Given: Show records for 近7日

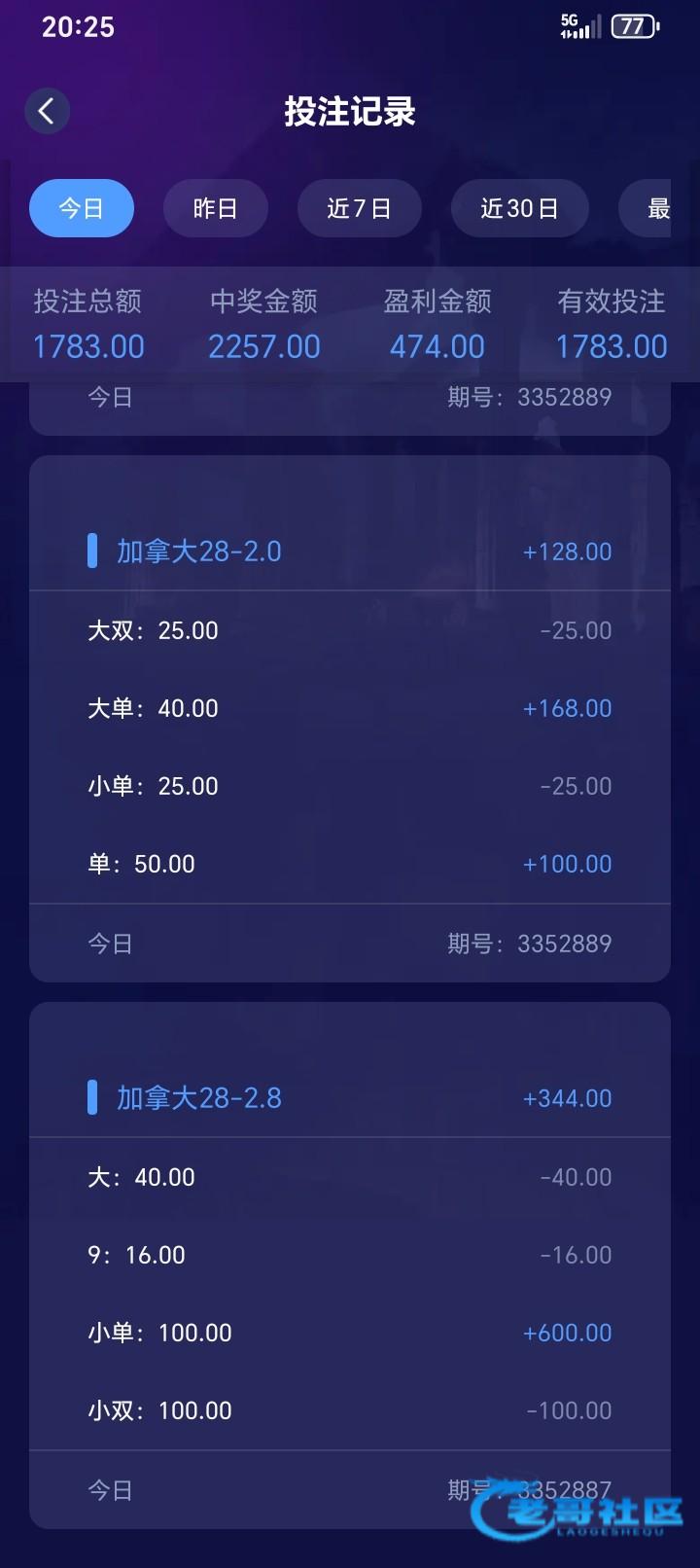Looking at the screenshot, I should coord(359,208).
